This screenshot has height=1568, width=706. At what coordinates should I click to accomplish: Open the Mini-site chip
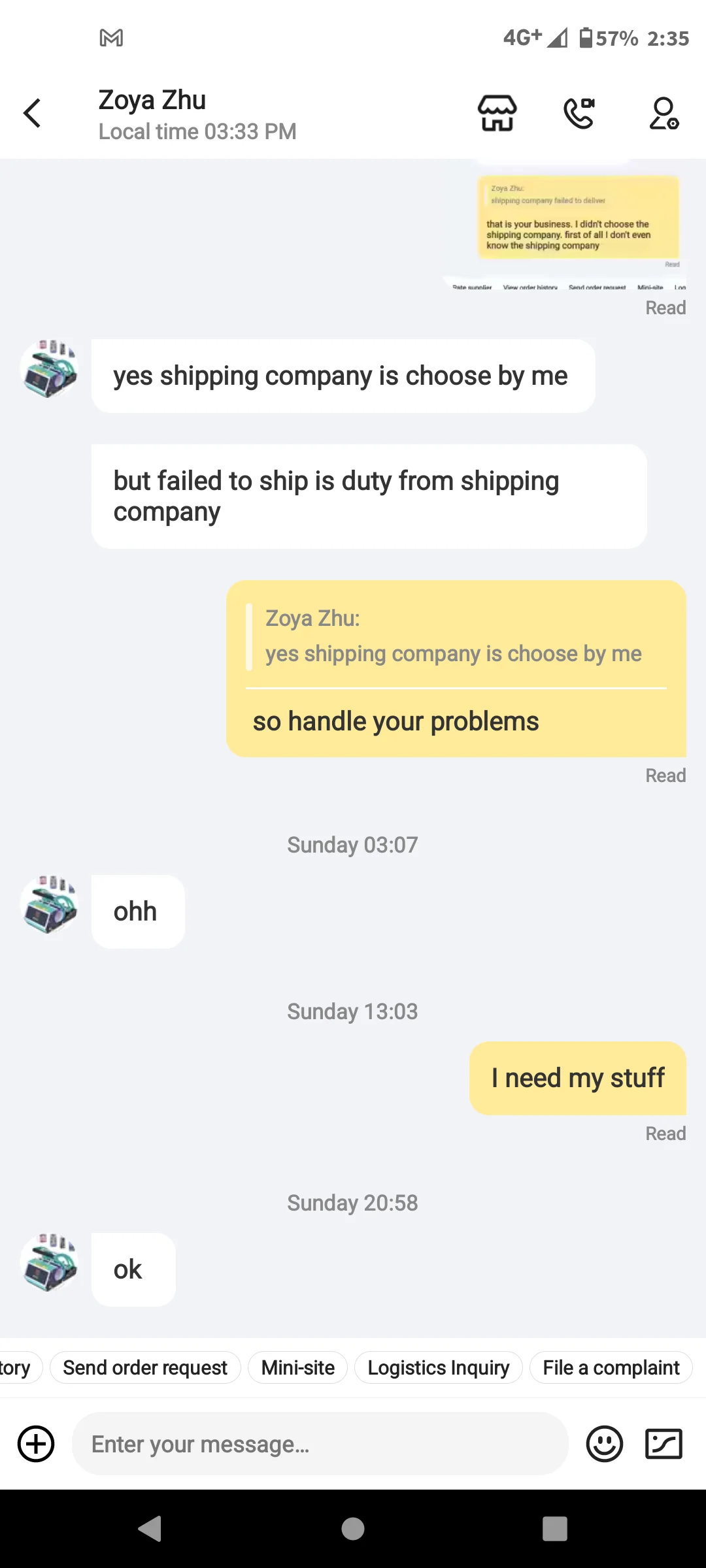click(x=297, y=1367)
